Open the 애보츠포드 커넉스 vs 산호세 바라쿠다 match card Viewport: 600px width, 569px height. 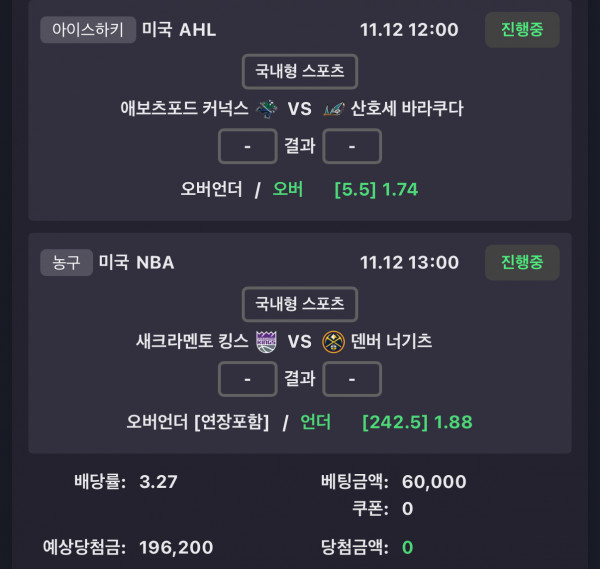299,109
